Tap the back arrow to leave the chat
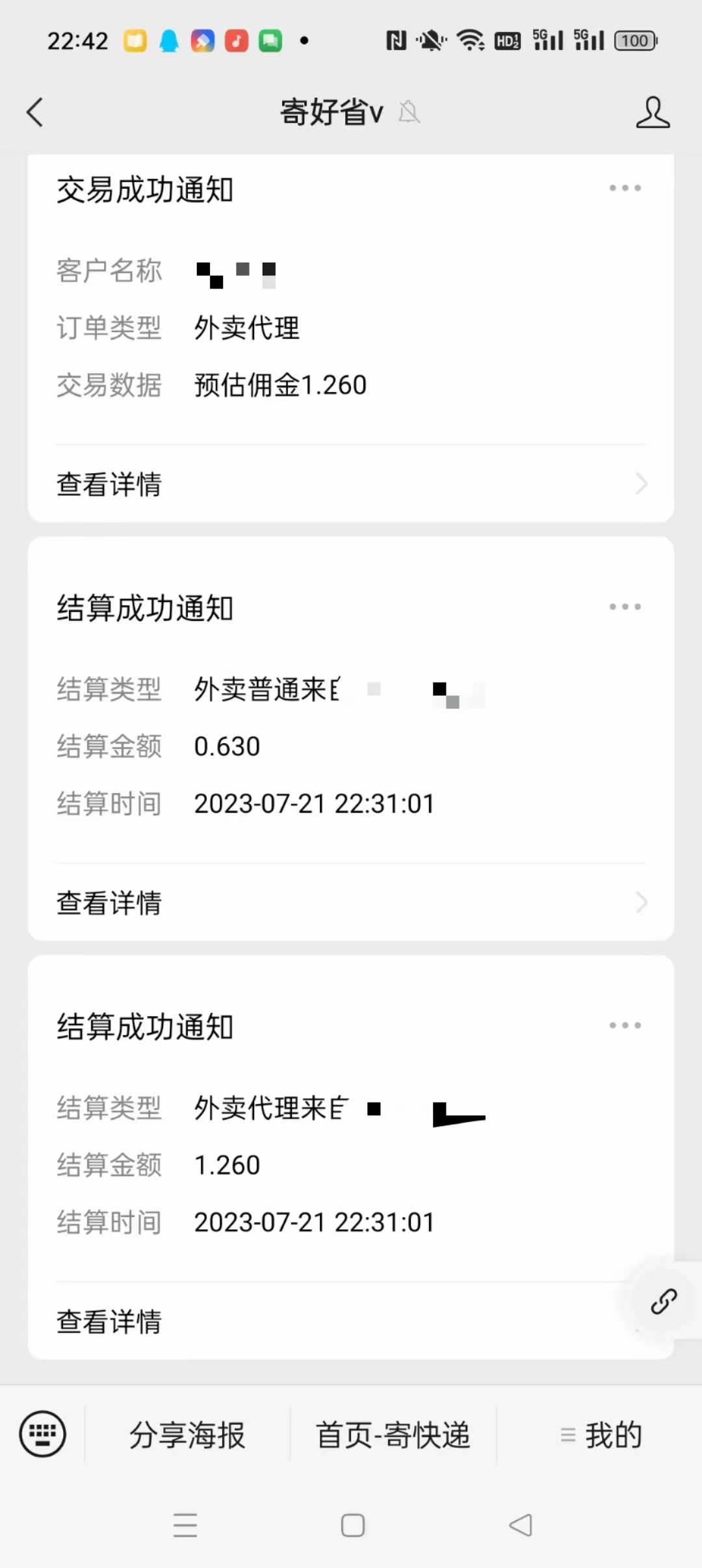702x1568 pixels. pos(34,112)
